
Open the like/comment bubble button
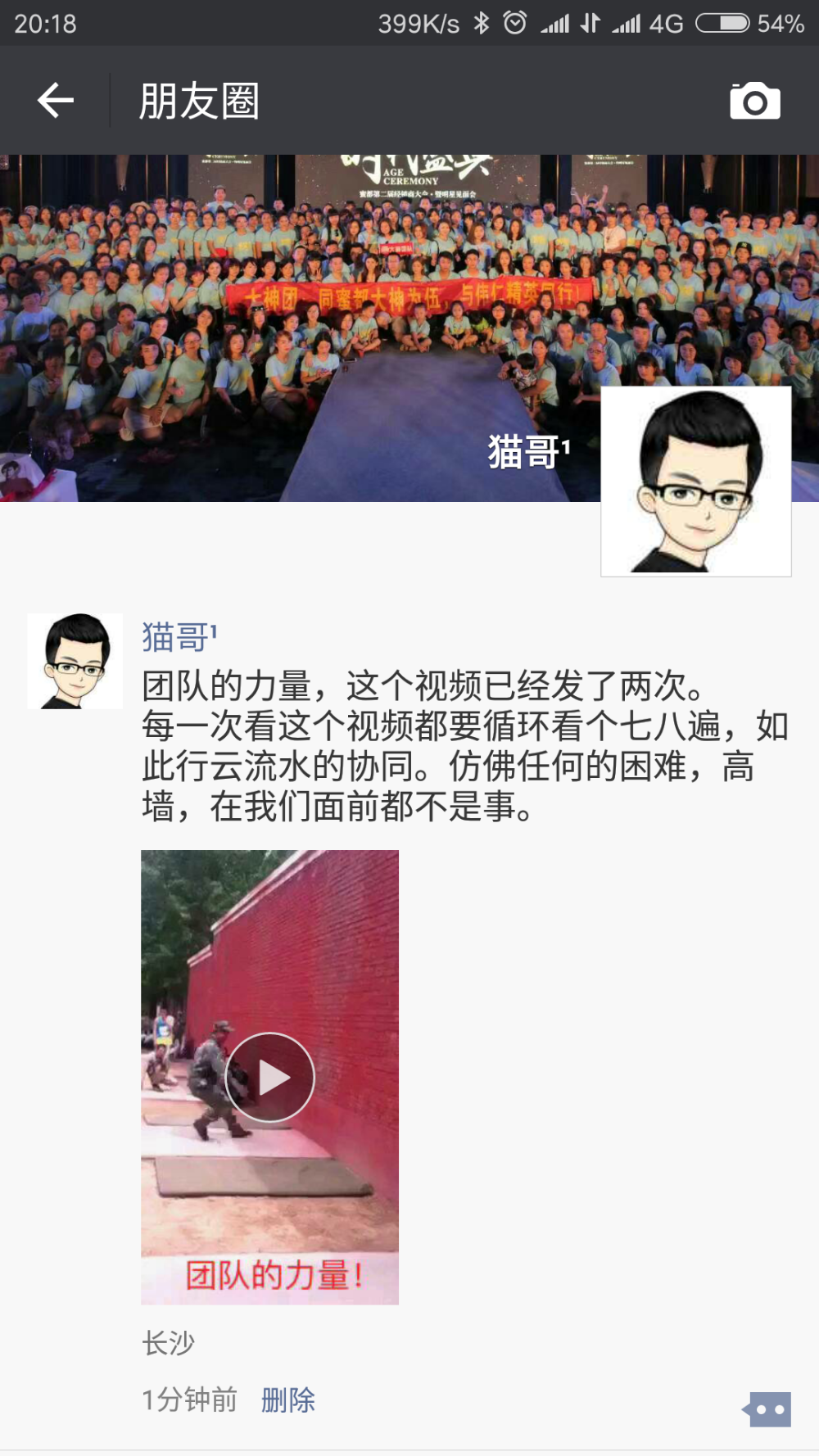(767, 1409)
